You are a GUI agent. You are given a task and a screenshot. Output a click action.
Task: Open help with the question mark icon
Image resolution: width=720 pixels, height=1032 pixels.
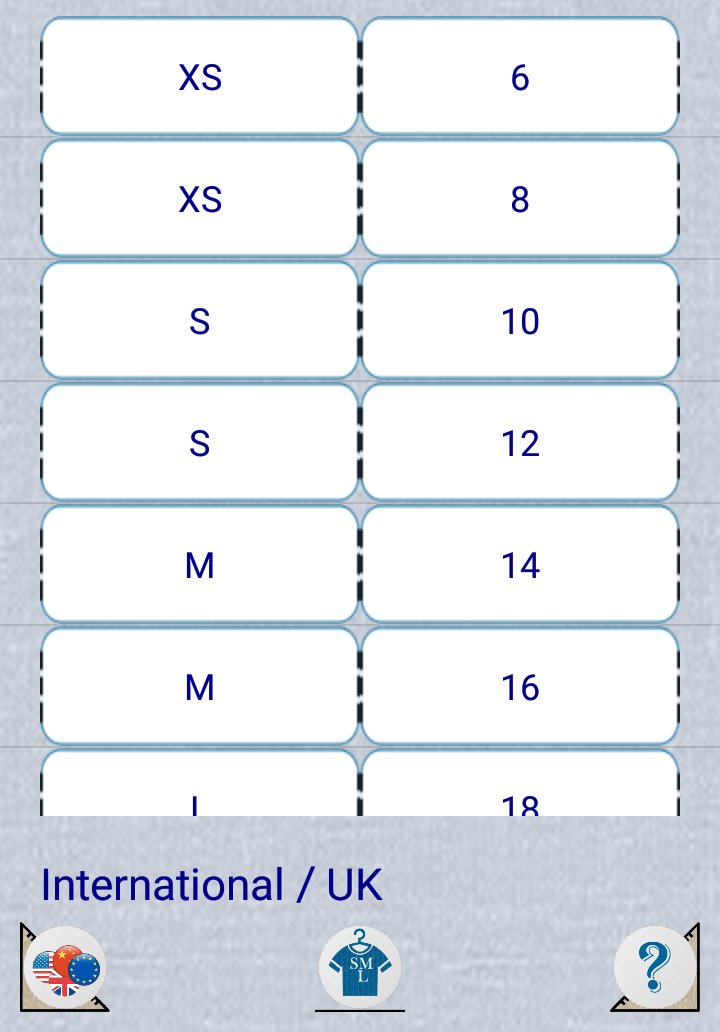[x=656, y=967]
